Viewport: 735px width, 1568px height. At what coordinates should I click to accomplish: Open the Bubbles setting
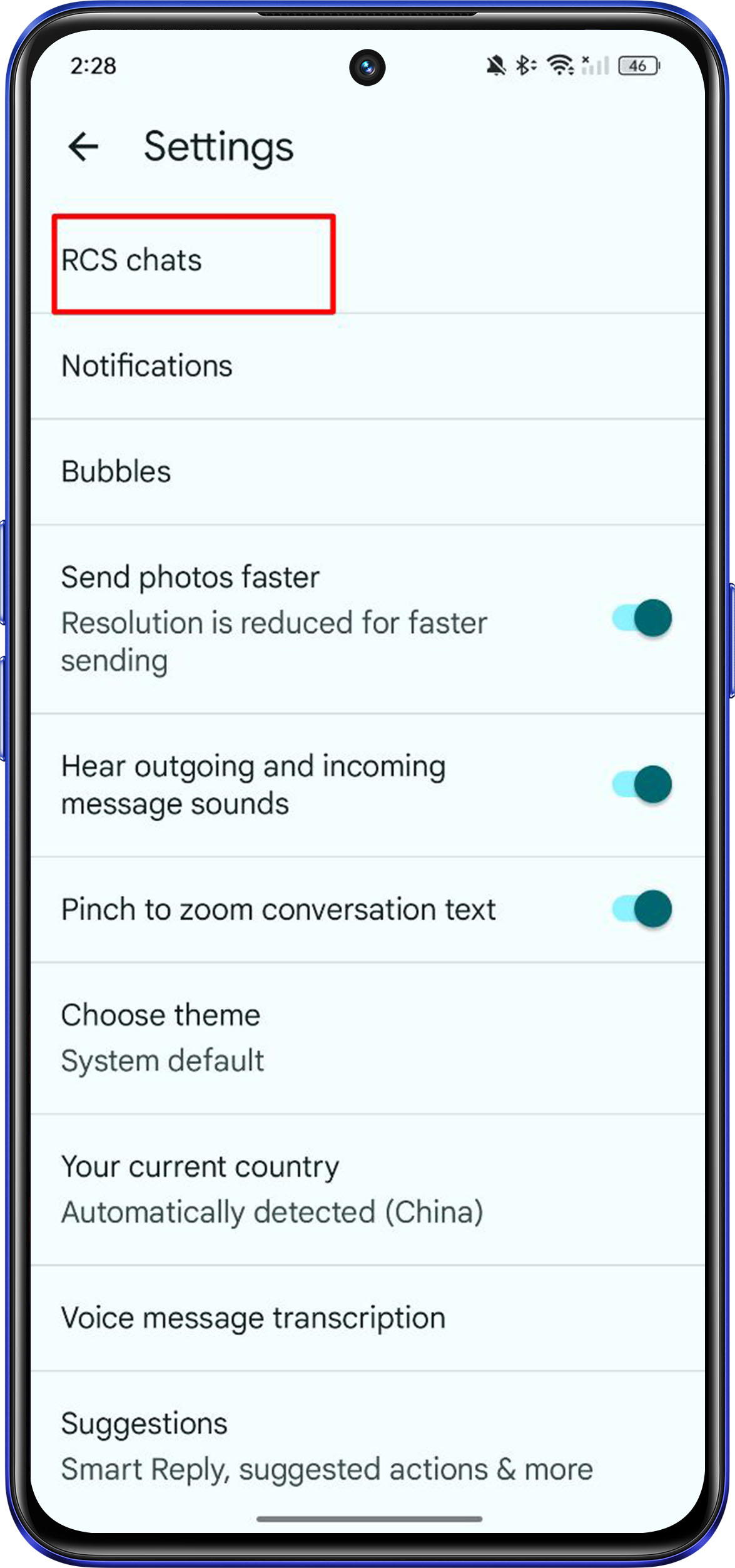116,472
